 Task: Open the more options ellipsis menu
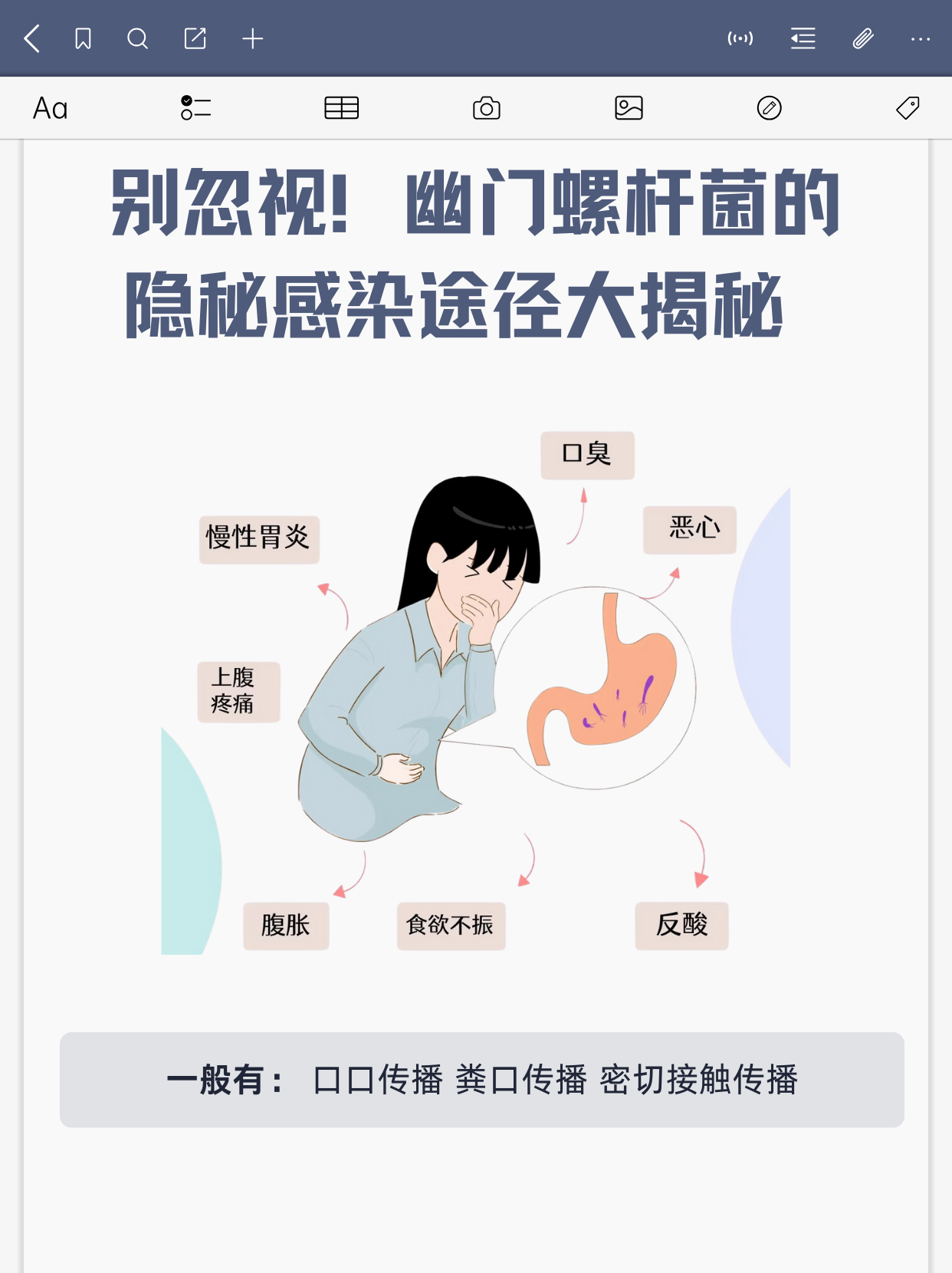[920, 38]
